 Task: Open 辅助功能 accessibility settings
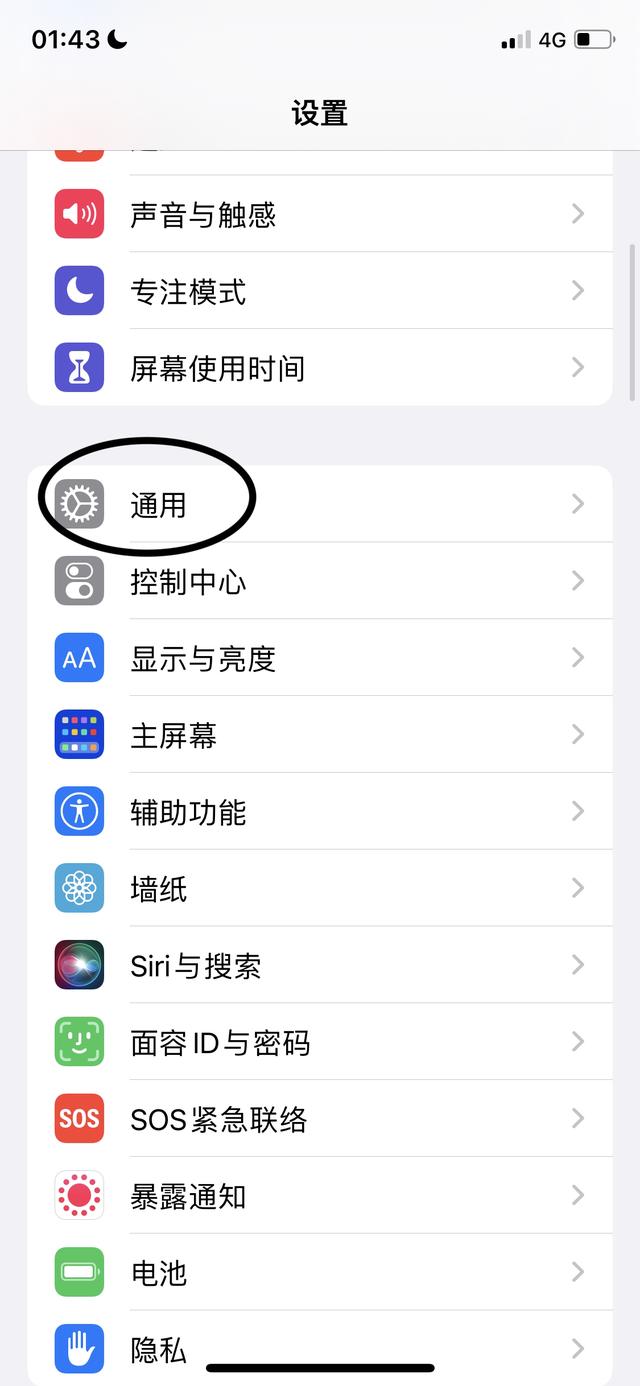(x=320, y=812)
